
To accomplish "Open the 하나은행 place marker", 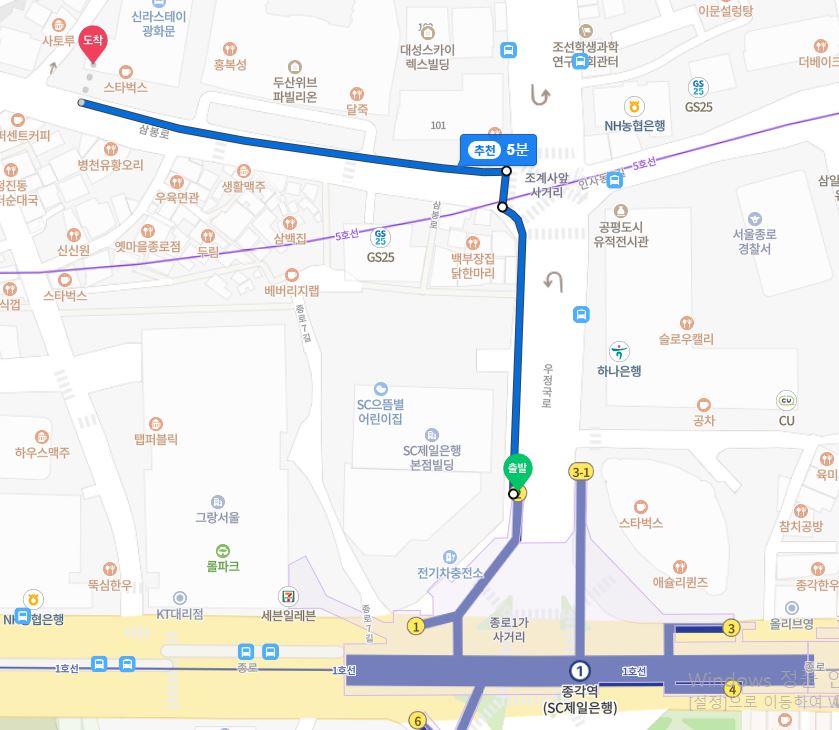I will point(620,351).
